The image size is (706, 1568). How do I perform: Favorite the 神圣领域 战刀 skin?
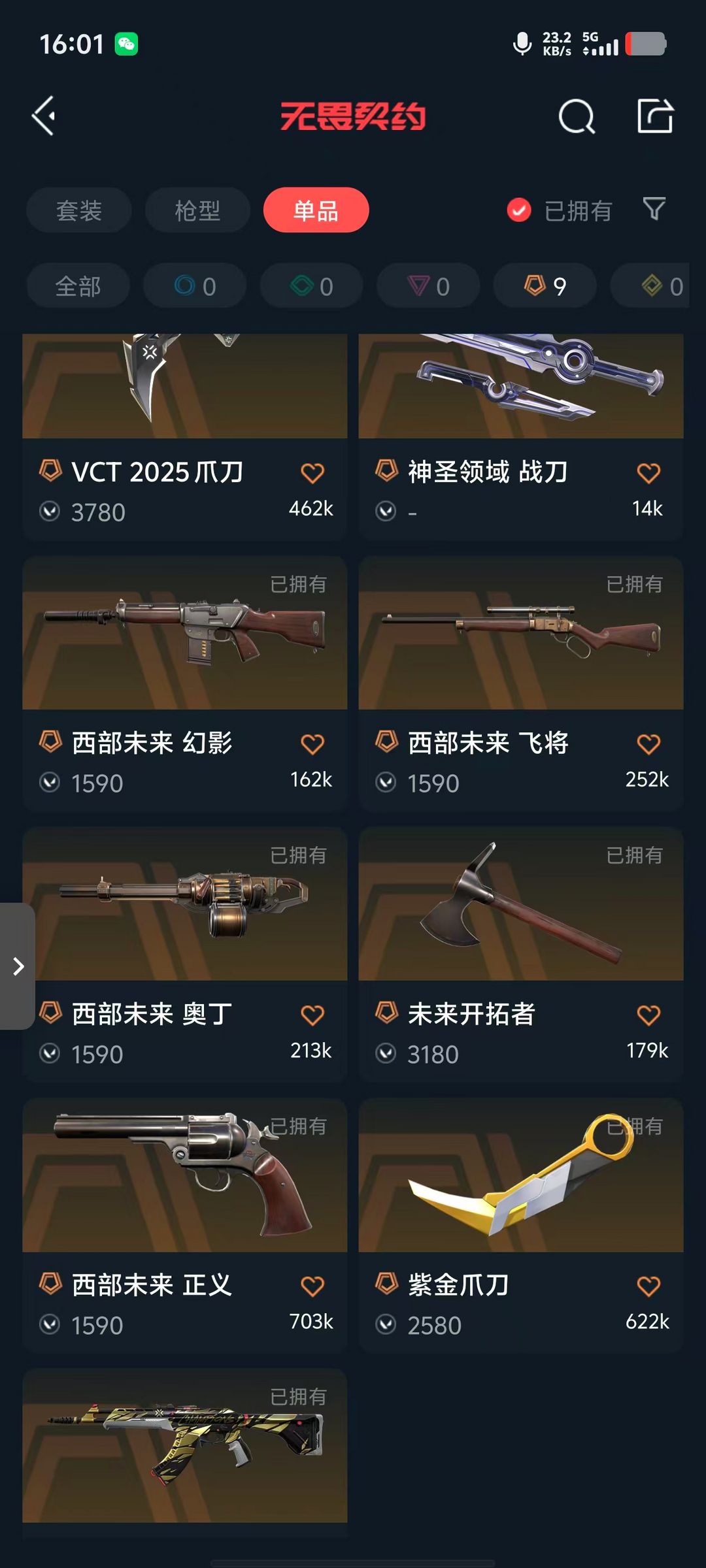pyautogui.click(x=648, y=473)
